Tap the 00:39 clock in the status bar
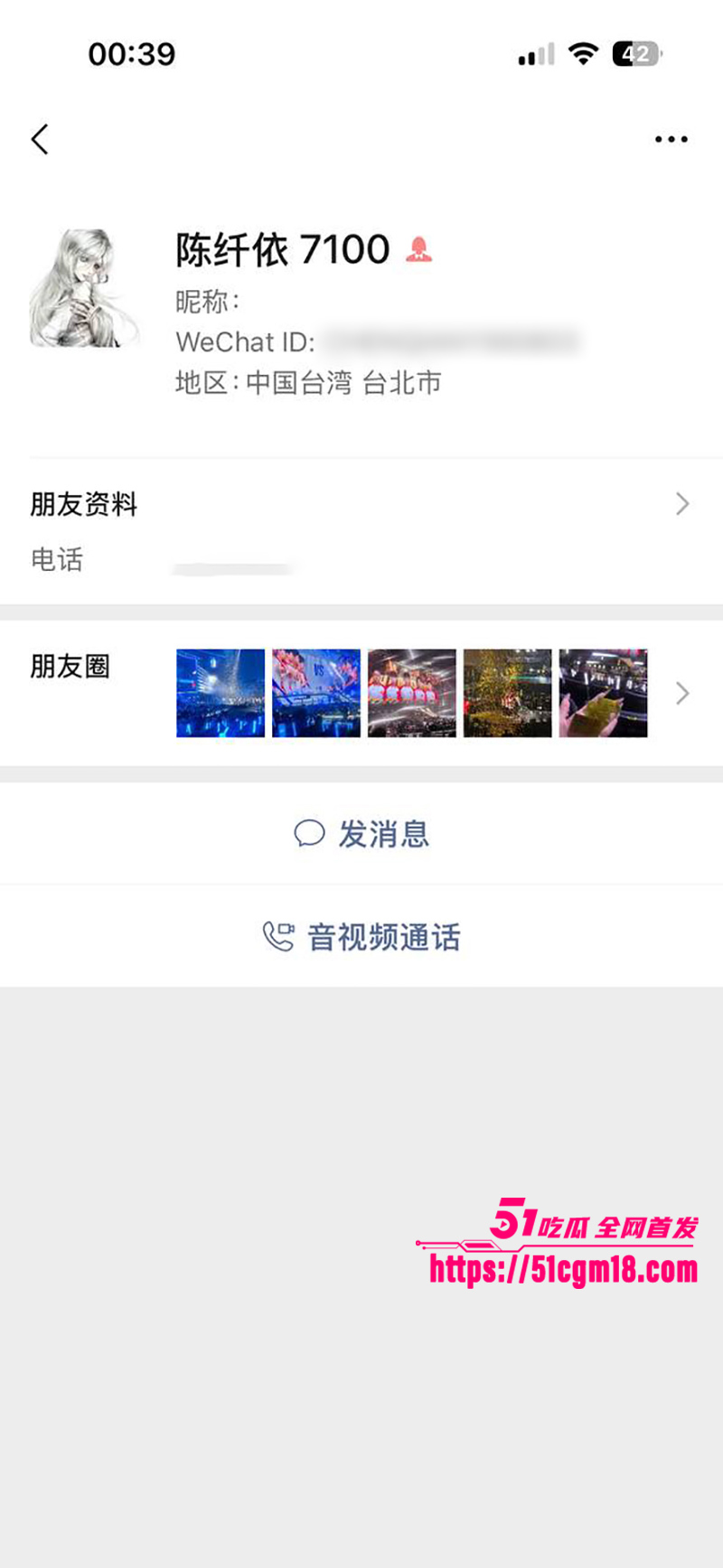The image size is (723, 1568). click(x=131, y=54)
